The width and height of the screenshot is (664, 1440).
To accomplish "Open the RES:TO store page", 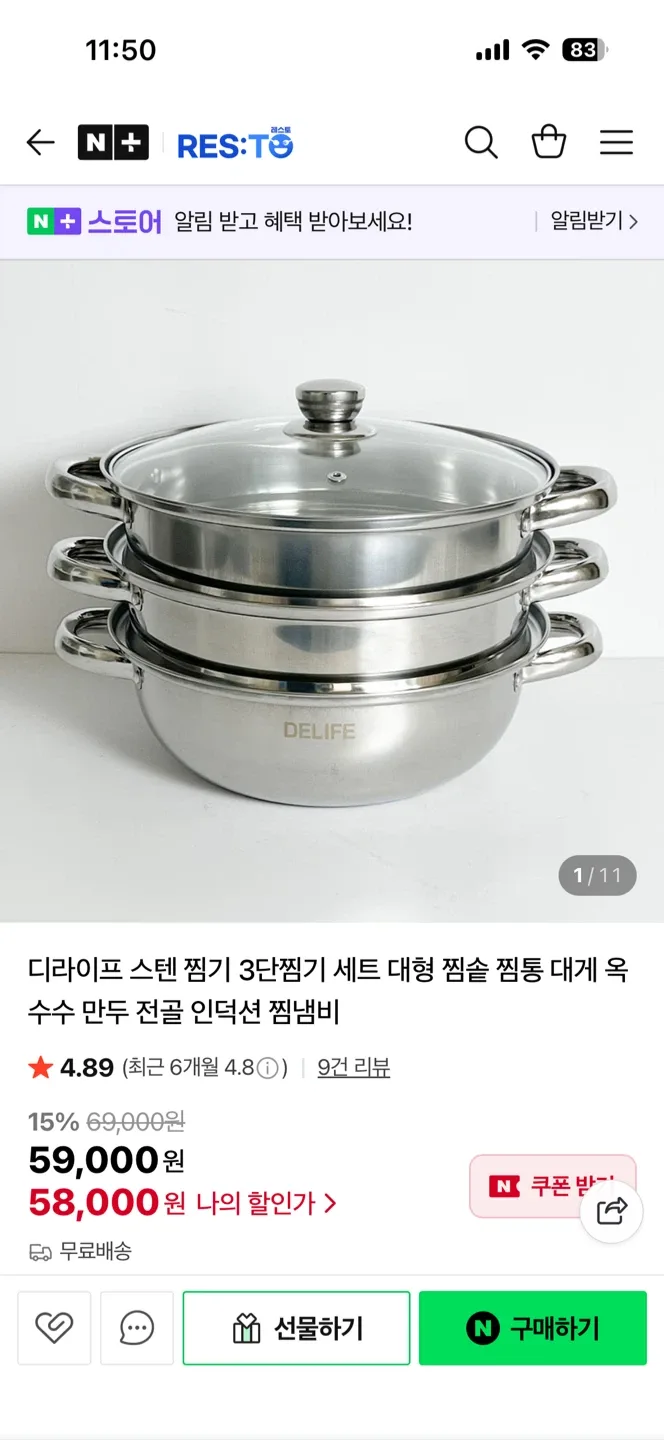I will pos(235,144).
